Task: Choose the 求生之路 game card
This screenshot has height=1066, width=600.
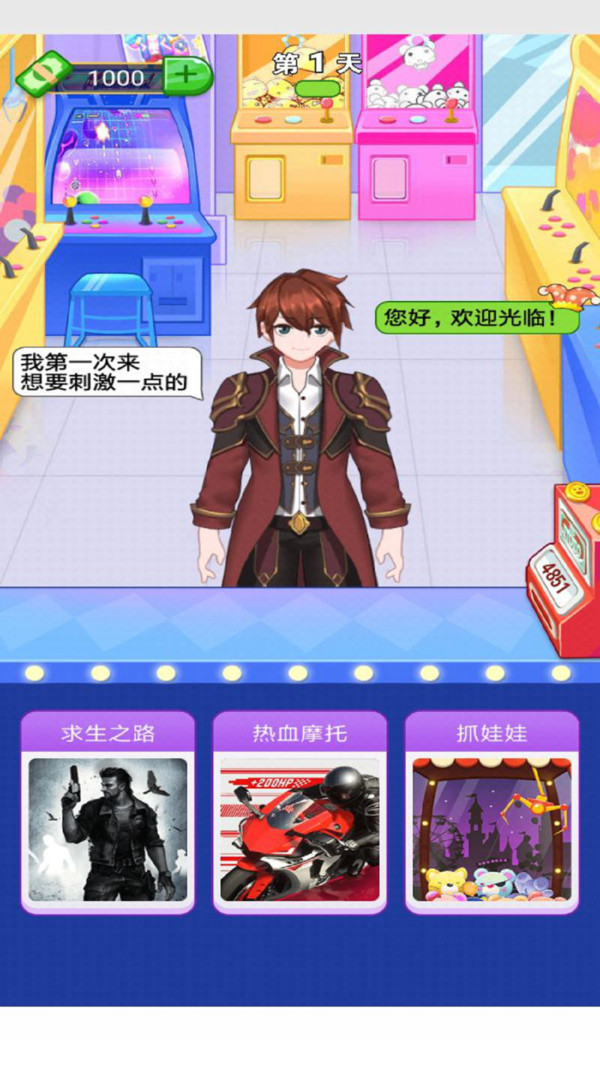Action: 108,812
